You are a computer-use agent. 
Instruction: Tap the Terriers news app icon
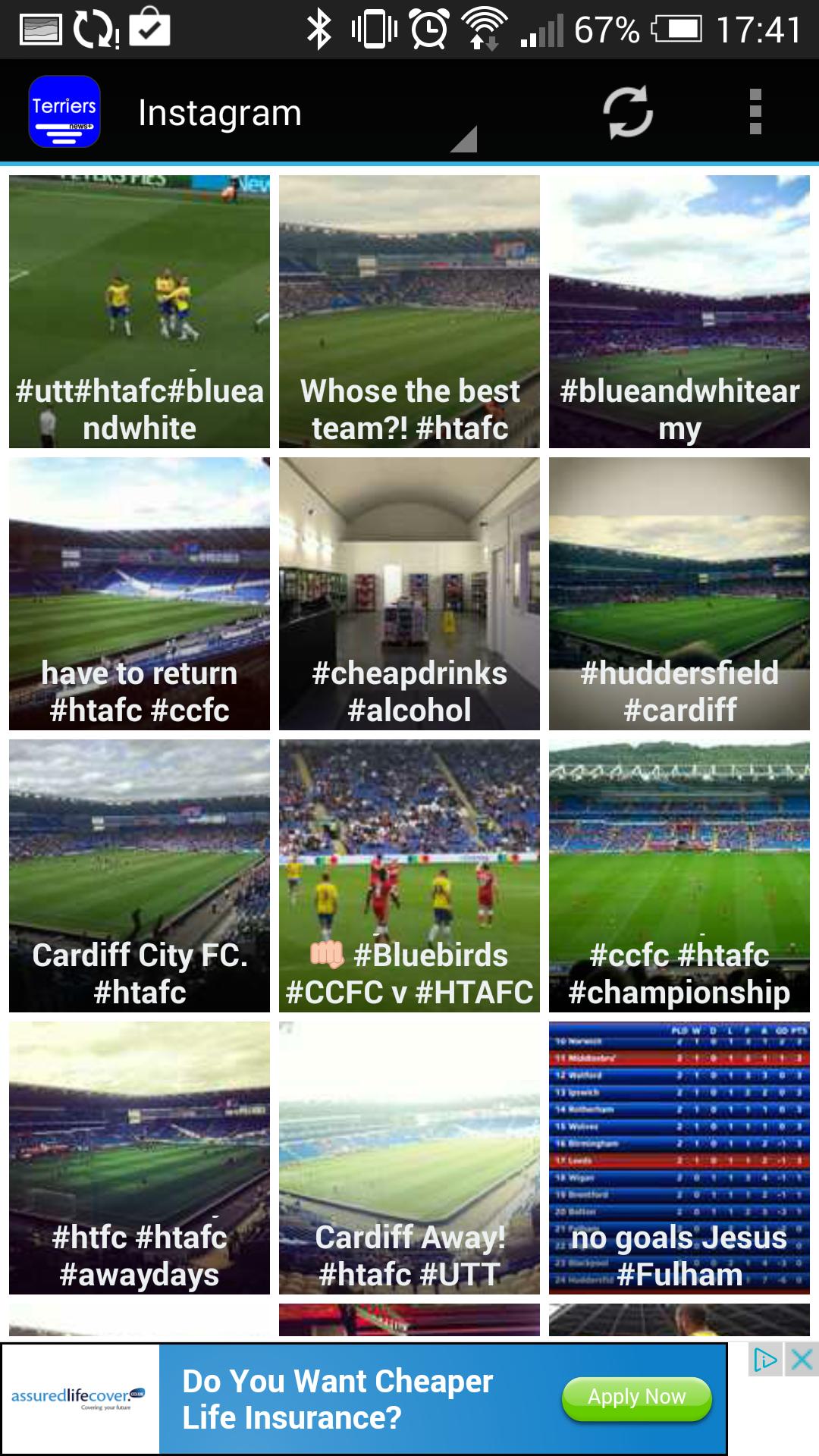(x=64, y=112)
